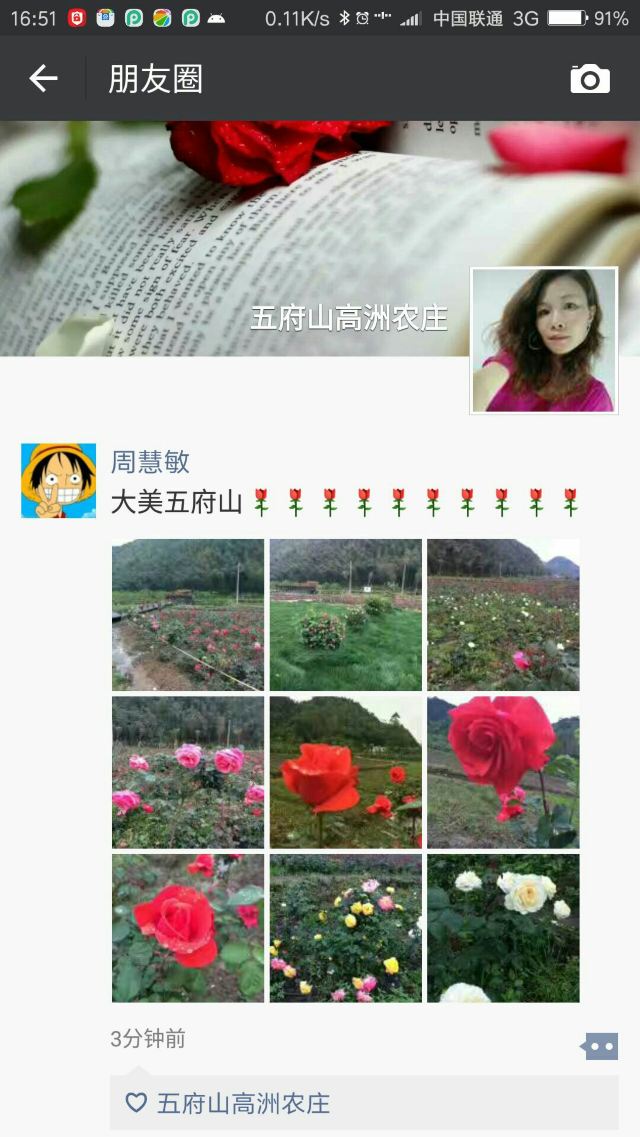The width and height of the screenshot is (640, 1137).
Task: Enlarge the single orange-red rose photo
Action: point(346,772)
